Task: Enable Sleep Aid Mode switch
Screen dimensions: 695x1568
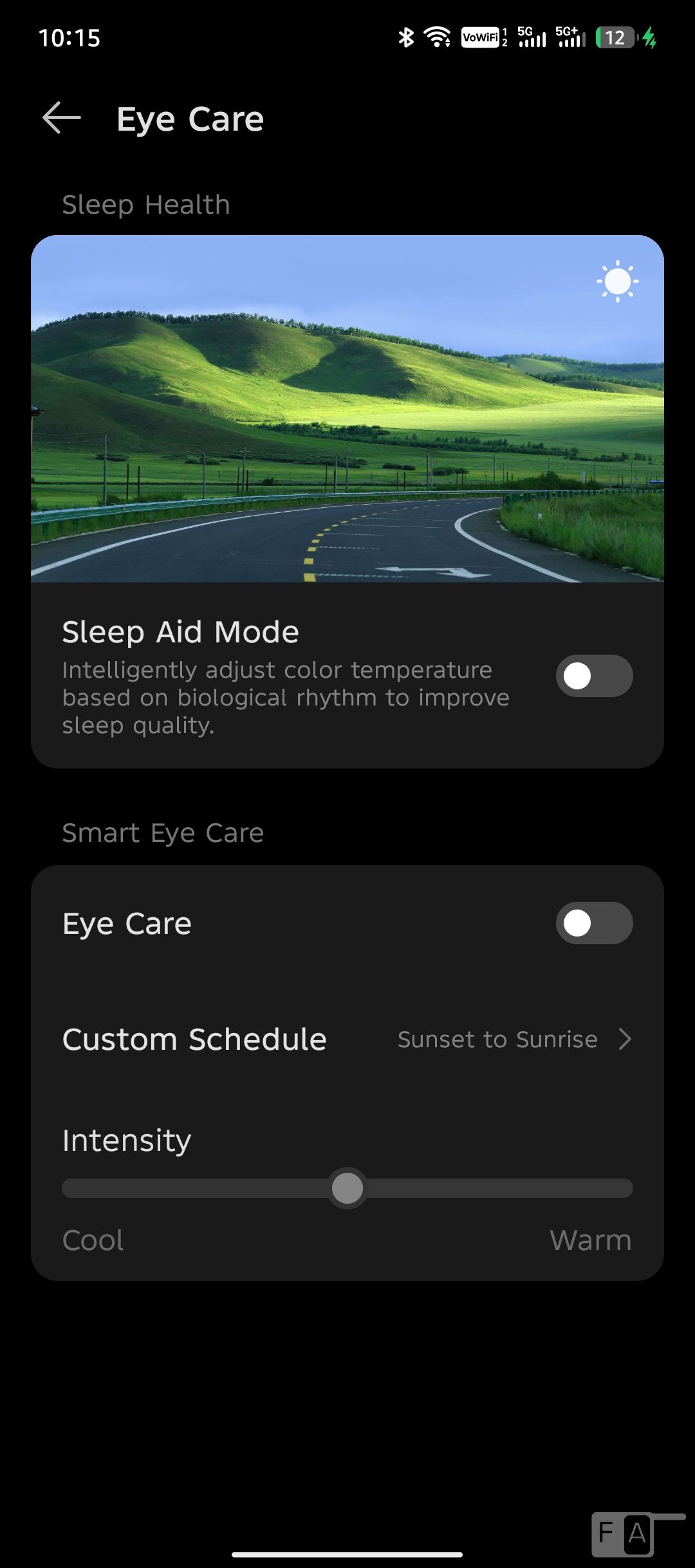Action: pos(594,676)
